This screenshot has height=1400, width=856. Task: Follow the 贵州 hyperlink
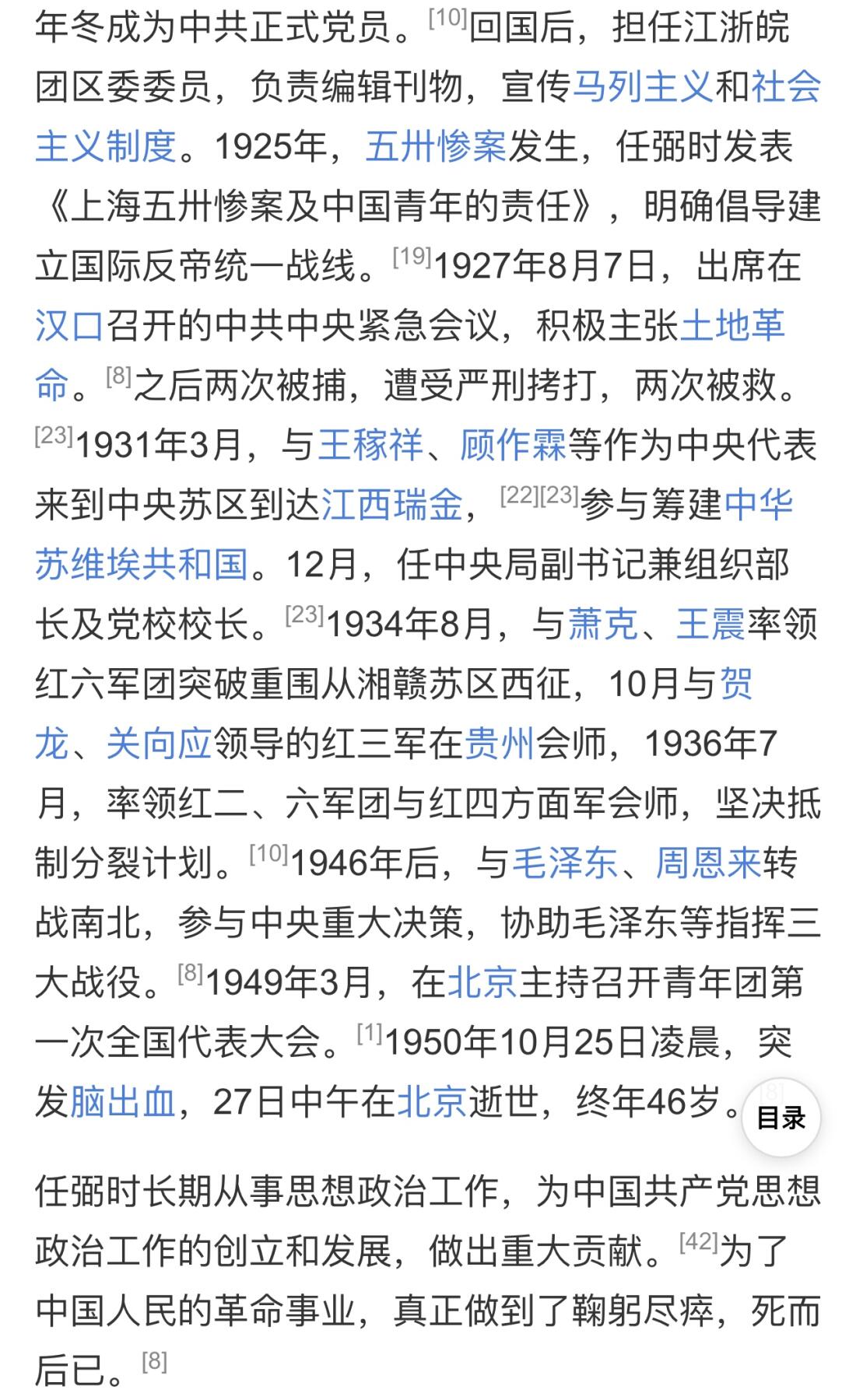500,740
